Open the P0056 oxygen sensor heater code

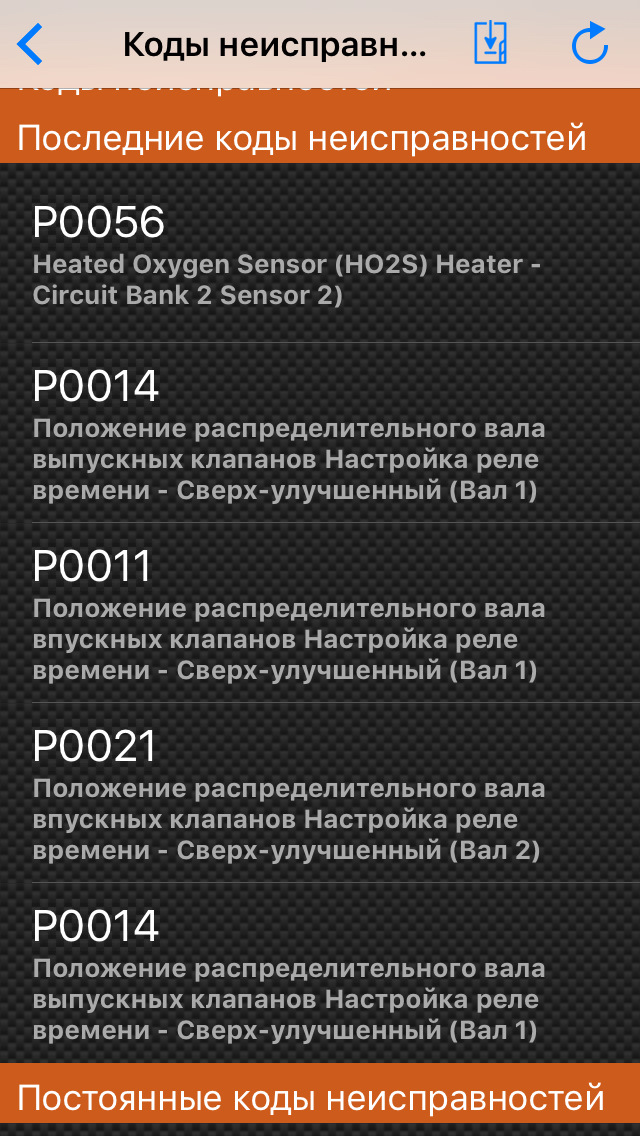[320, 255]
